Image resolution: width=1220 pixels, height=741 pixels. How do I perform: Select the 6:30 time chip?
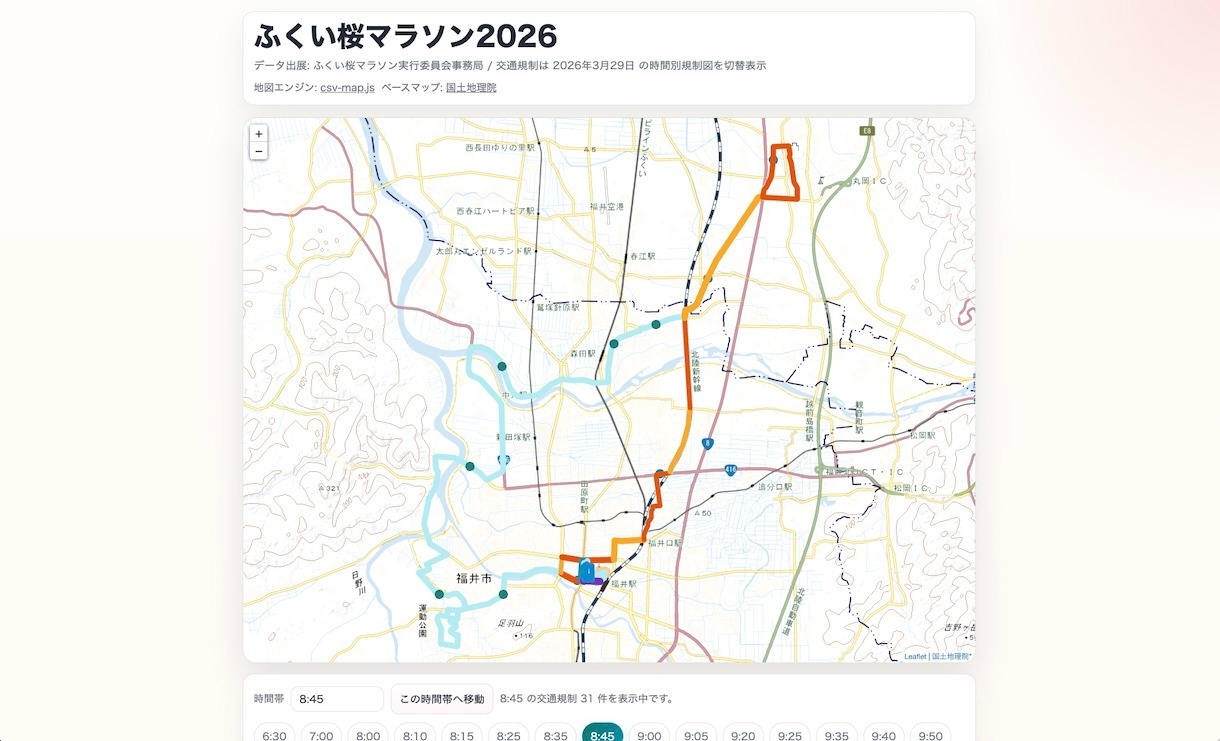click(x=274, y=734)
